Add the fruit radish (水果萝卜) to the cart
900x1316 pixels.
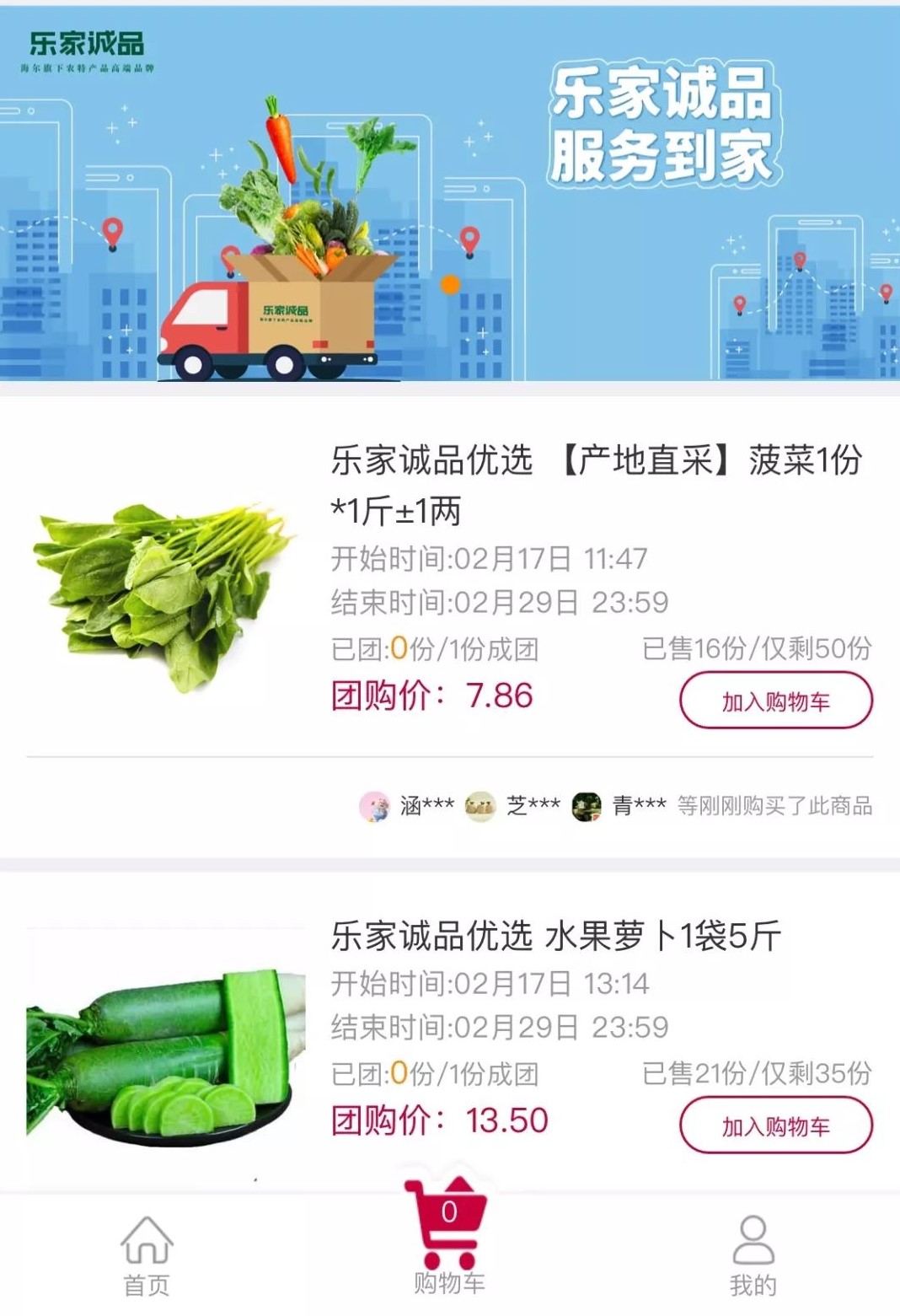pos(775,1125)
